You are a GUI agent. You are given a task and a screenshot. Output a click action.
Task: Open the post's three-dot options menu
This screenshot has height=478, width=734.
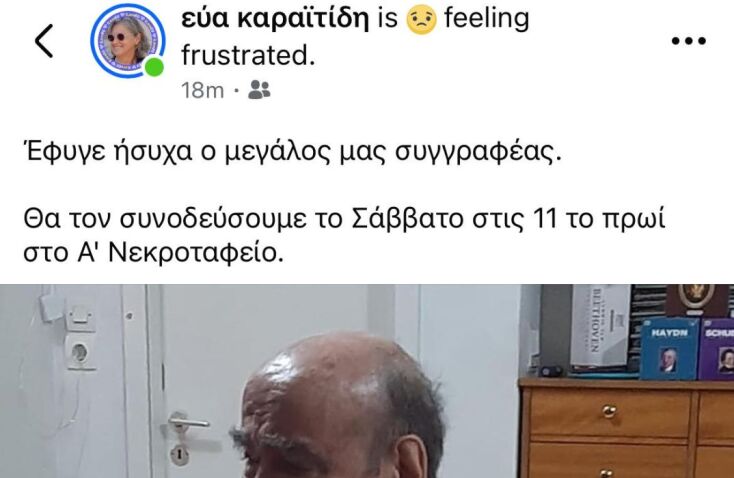click(x=688, y=41)
